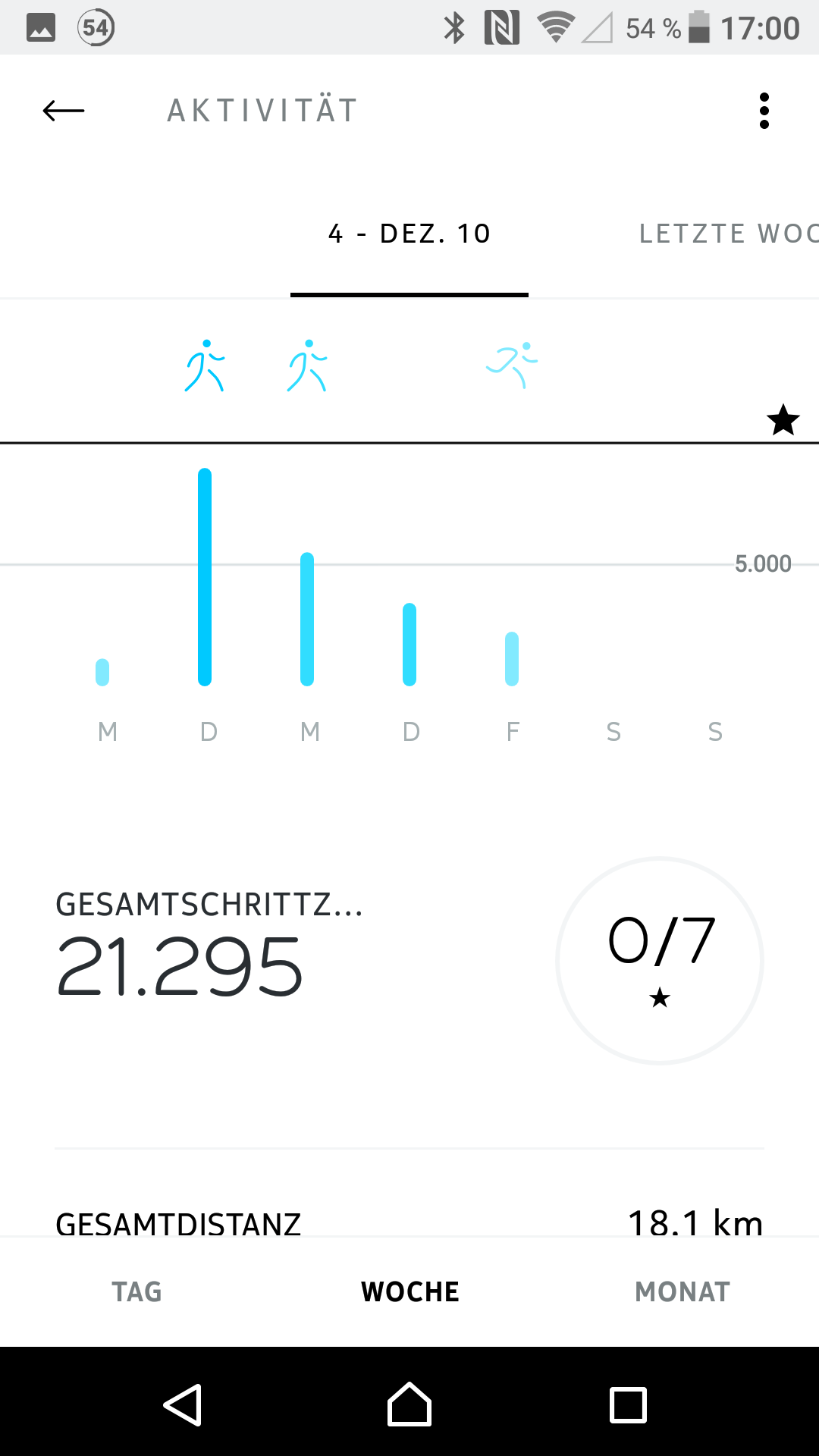Go back from the Aktivität screen

pyautogui.click(x=64, y=111)
